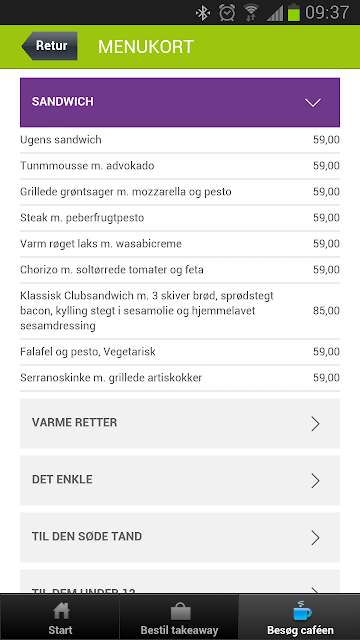Go back with the Retur button

tap(50, 46)
